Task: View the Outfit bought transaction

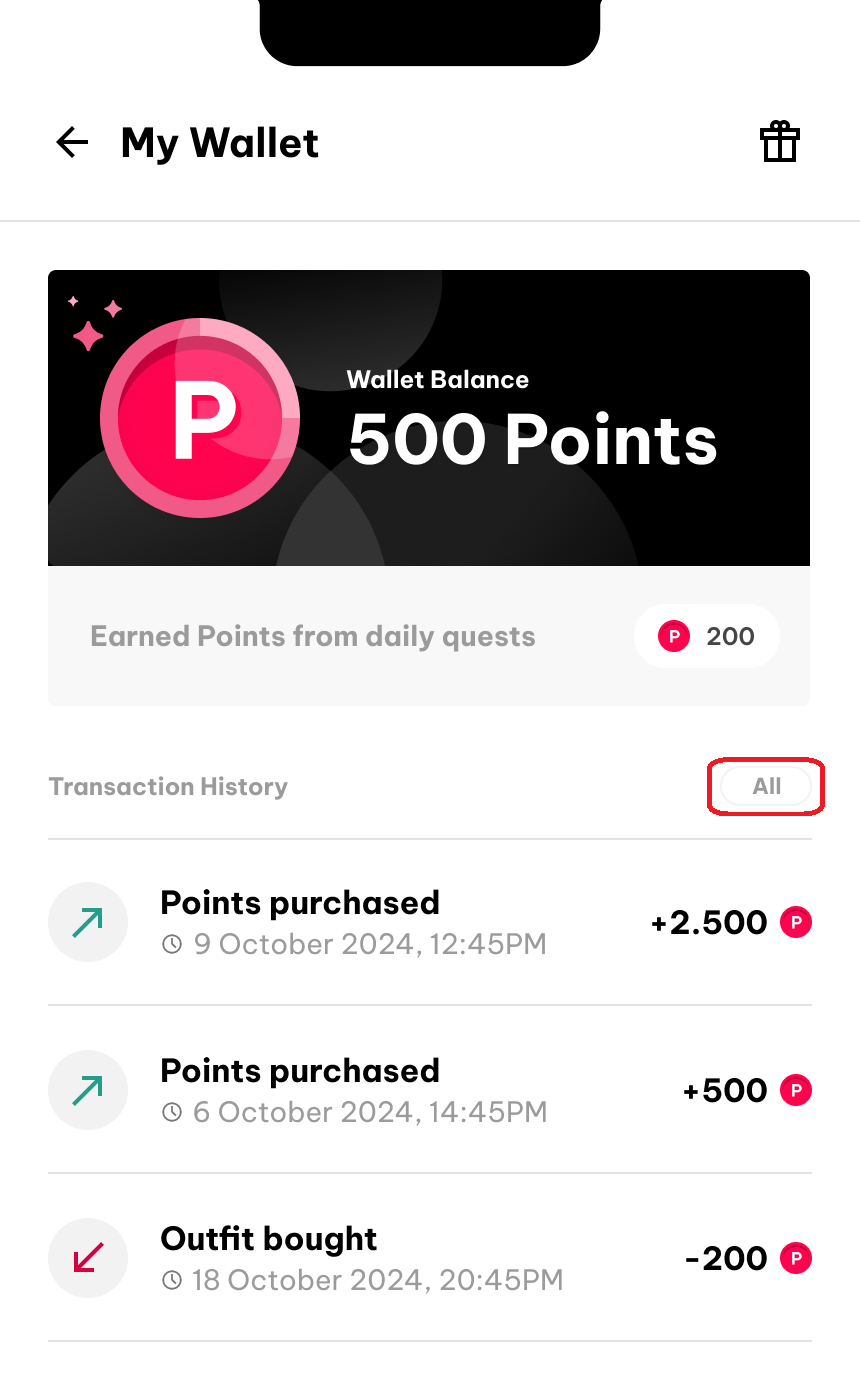Action: point(430,1258)
